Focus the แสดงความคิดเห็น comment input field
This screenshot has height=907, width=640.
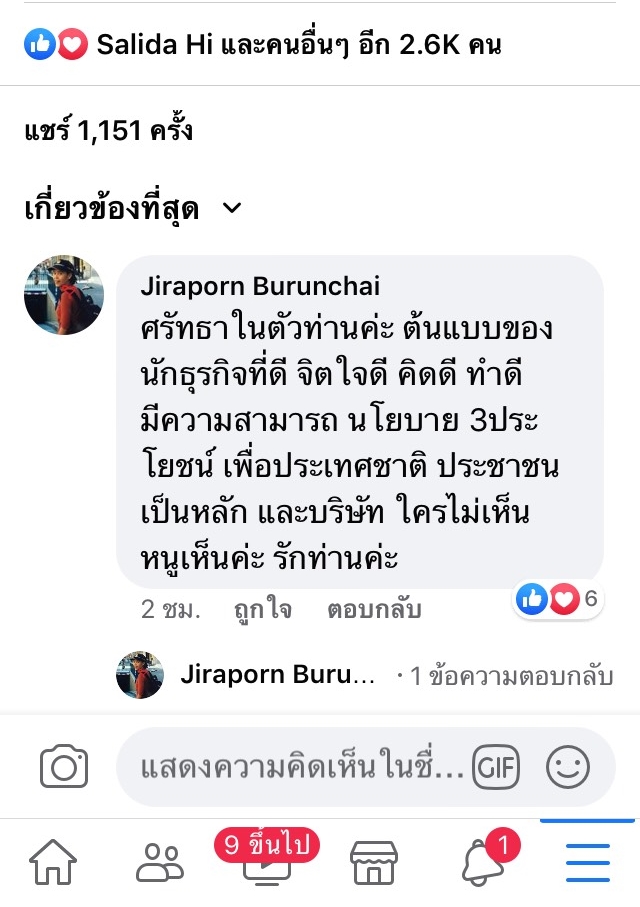tap(302, 768)
